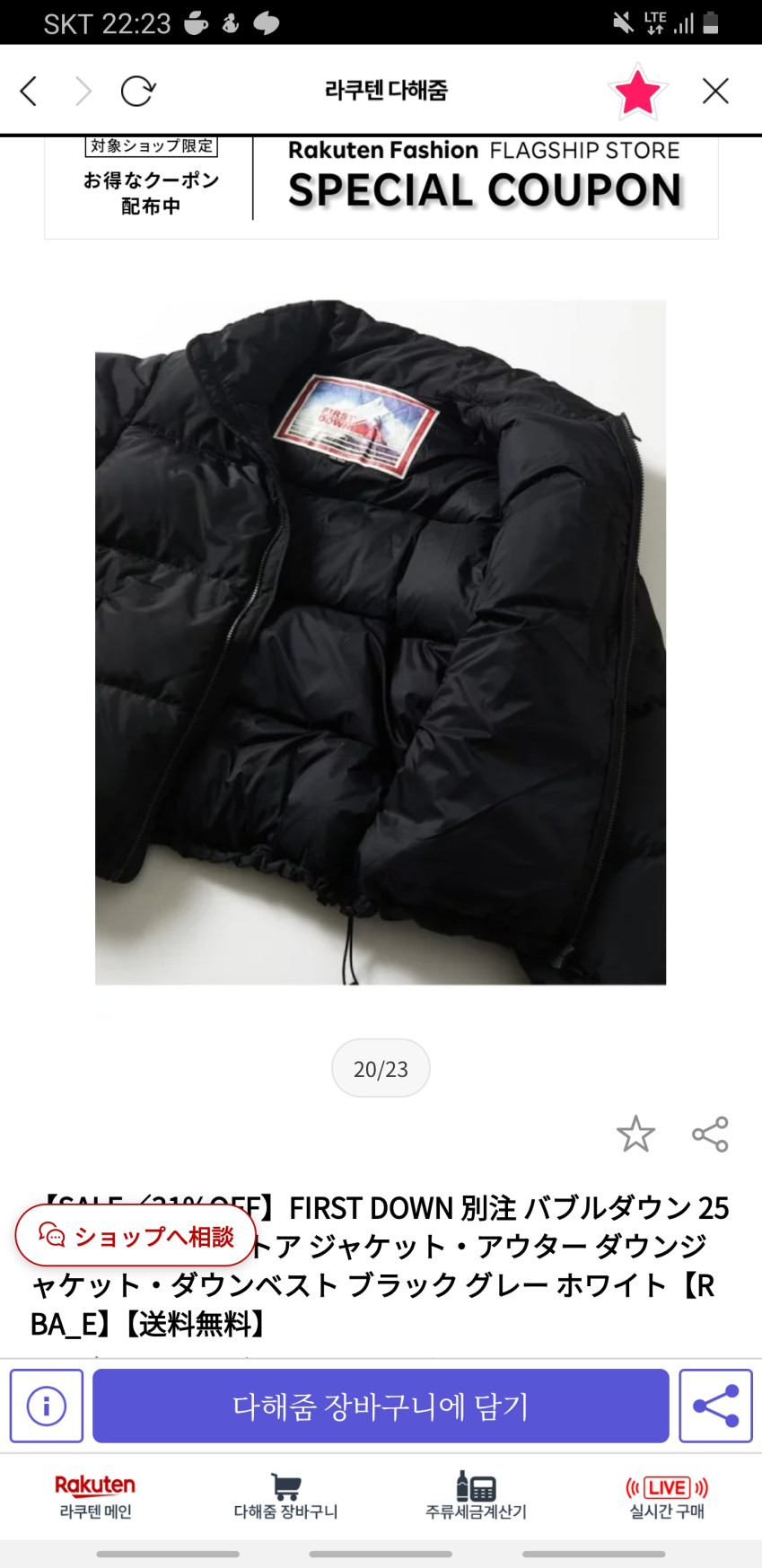Image resolution: width=762 pixels, height=1568 pixels.
Task: Tap the pink star favorites icon
Action: tap(637, 92)
